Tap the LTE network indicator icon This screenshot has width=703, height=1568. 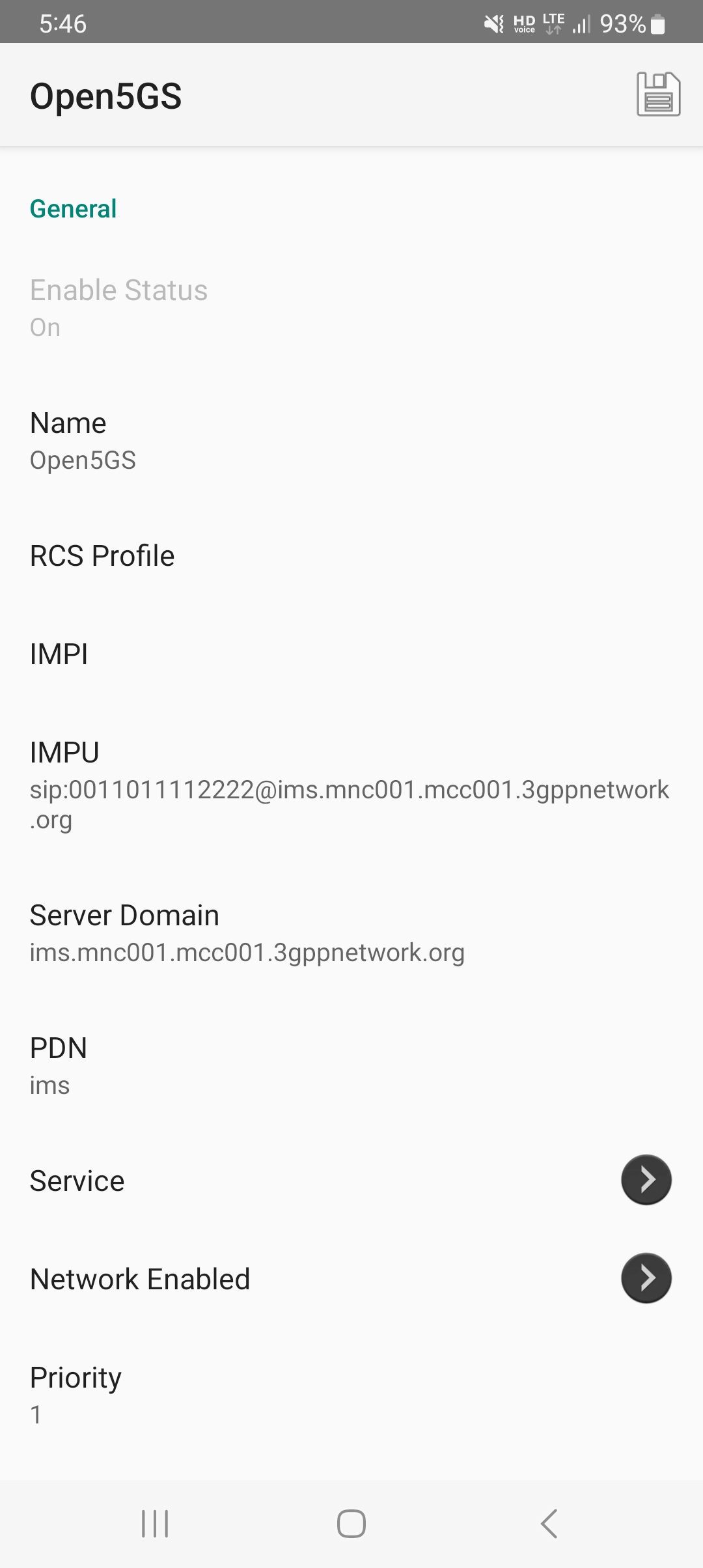point(553,24)
